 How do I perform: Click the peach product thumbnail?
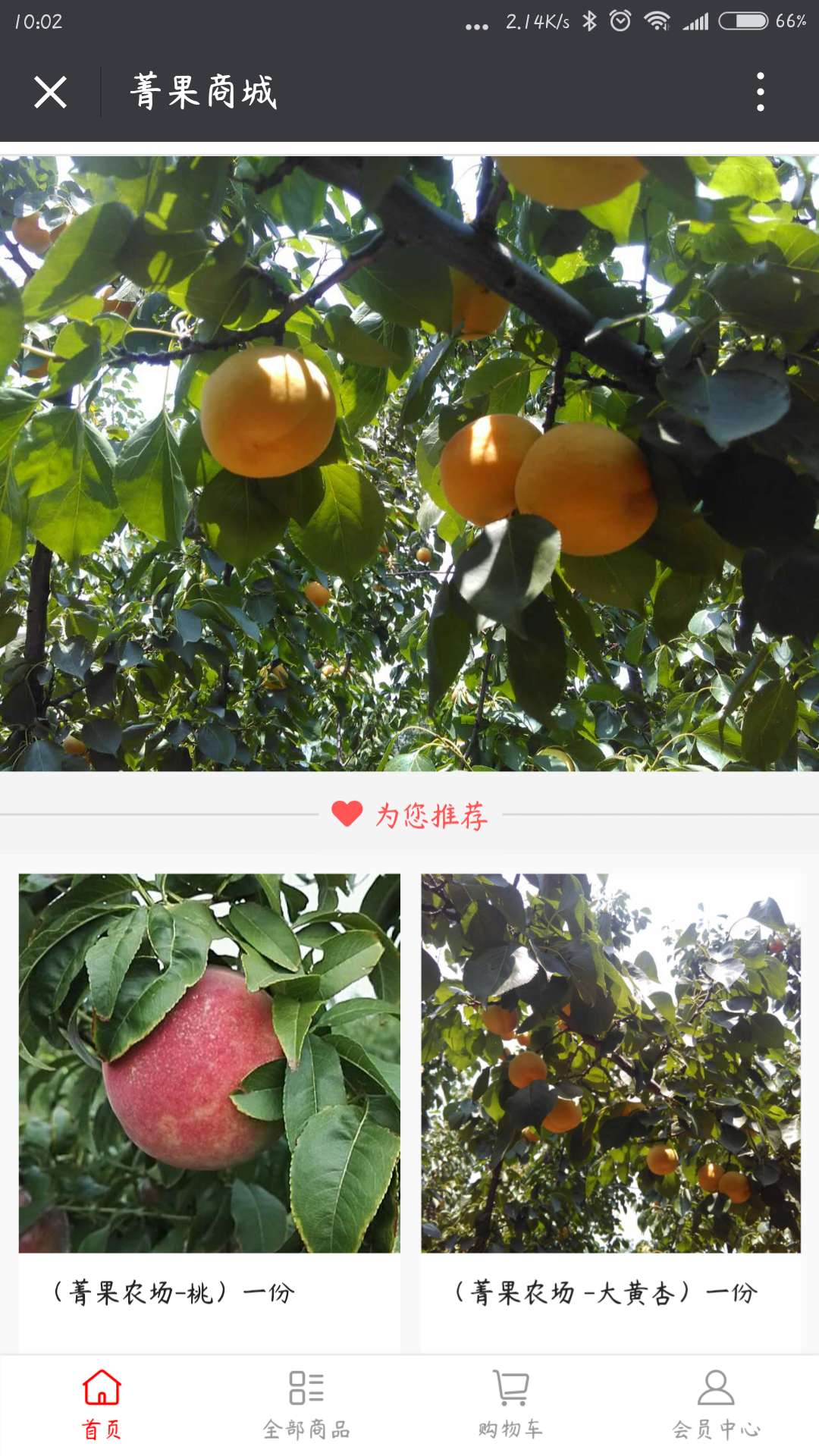coord(209,1062)
